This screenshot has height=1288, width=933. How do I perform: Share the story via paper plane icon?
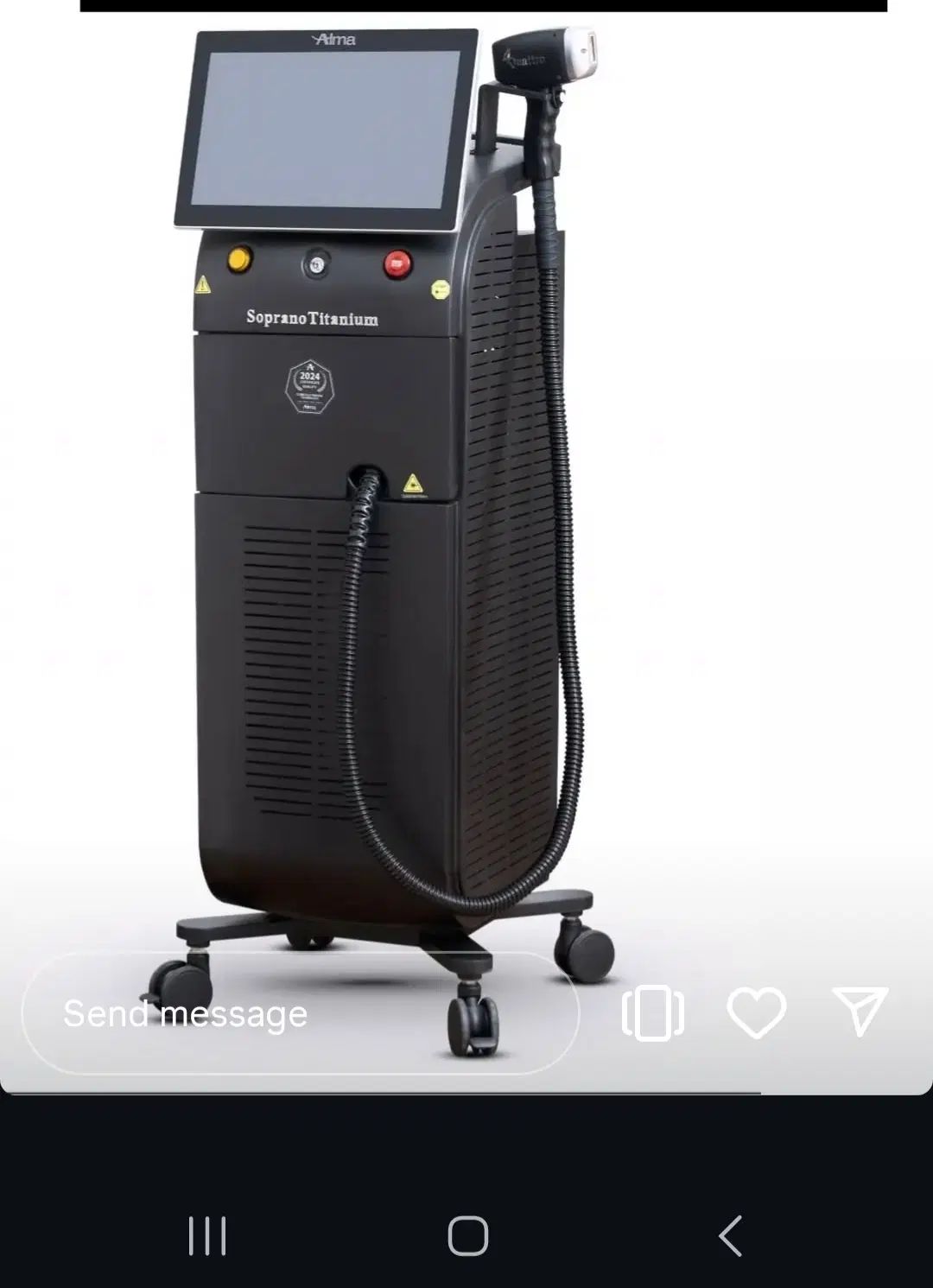pos(860,1011)
